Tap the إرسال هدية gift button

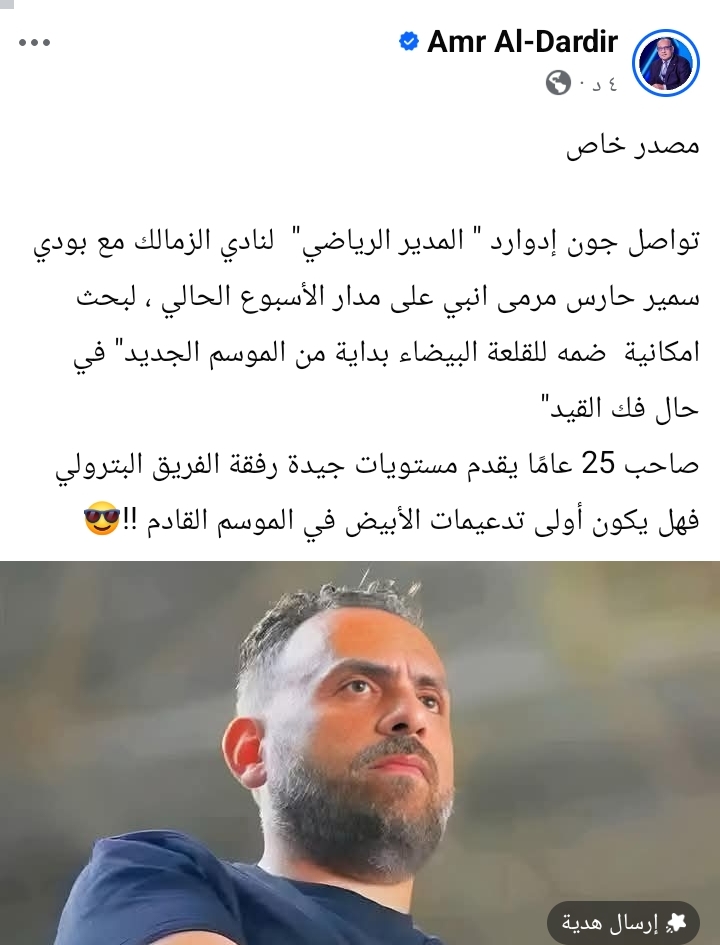622,921
